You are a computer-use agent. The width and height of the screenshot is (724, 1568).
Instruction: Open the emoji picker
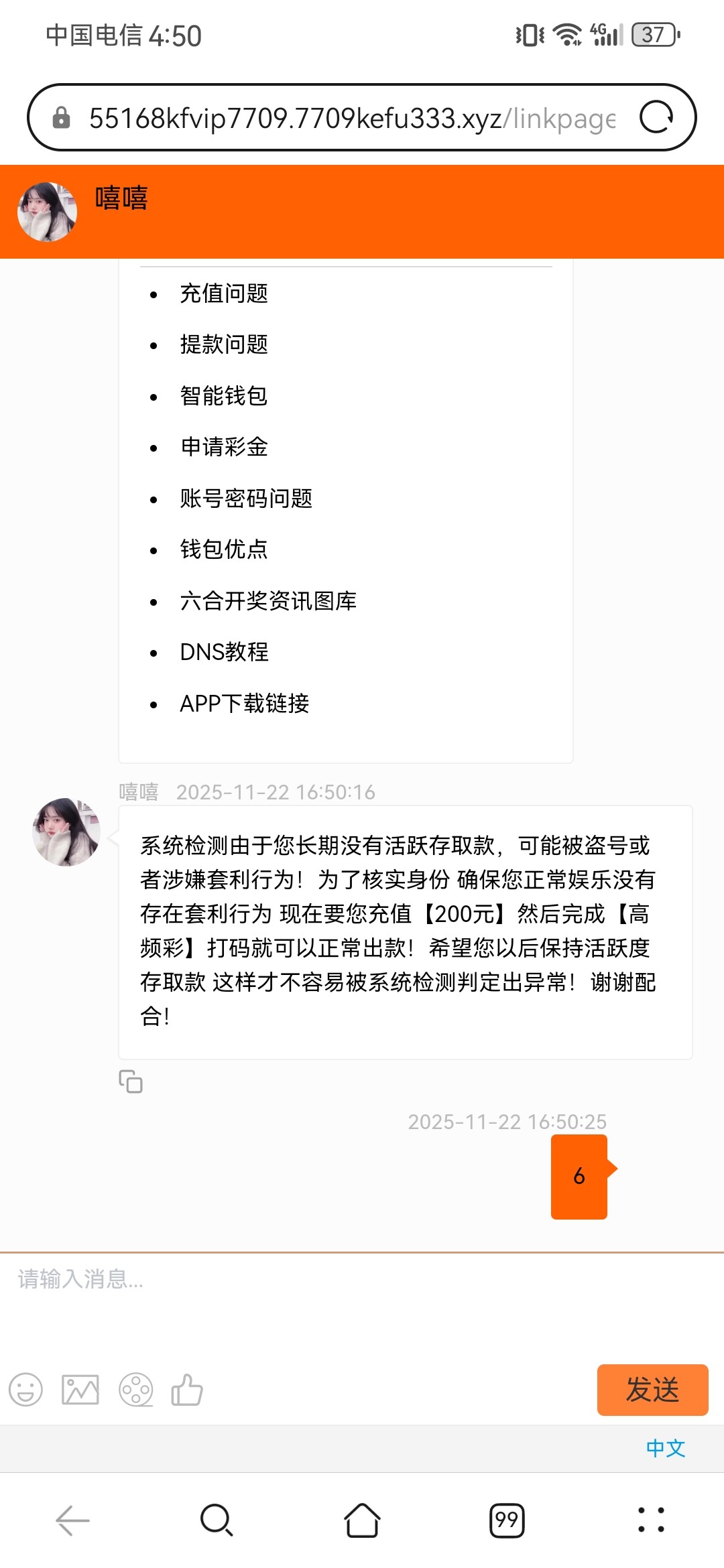point(26,1390)
